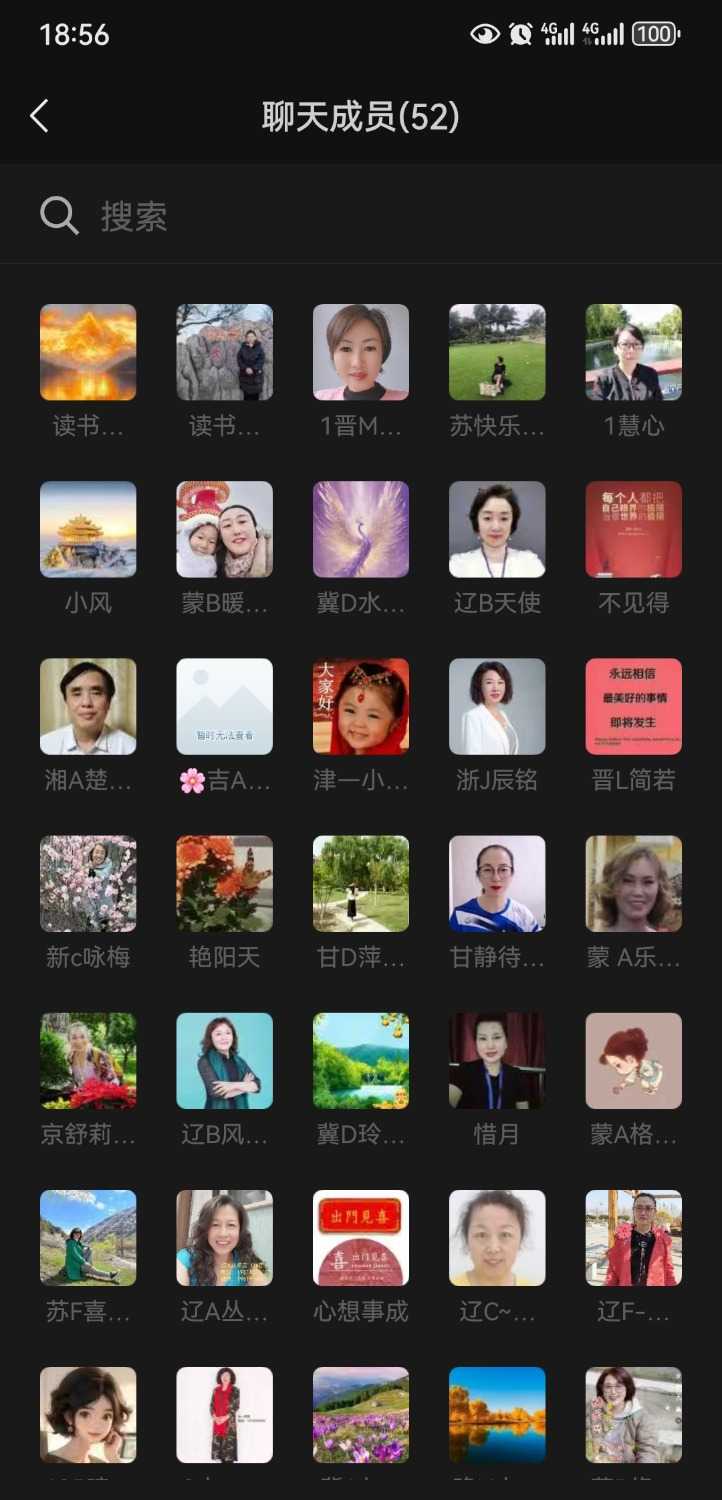Open the 搜索 member search field

(360, 216)
